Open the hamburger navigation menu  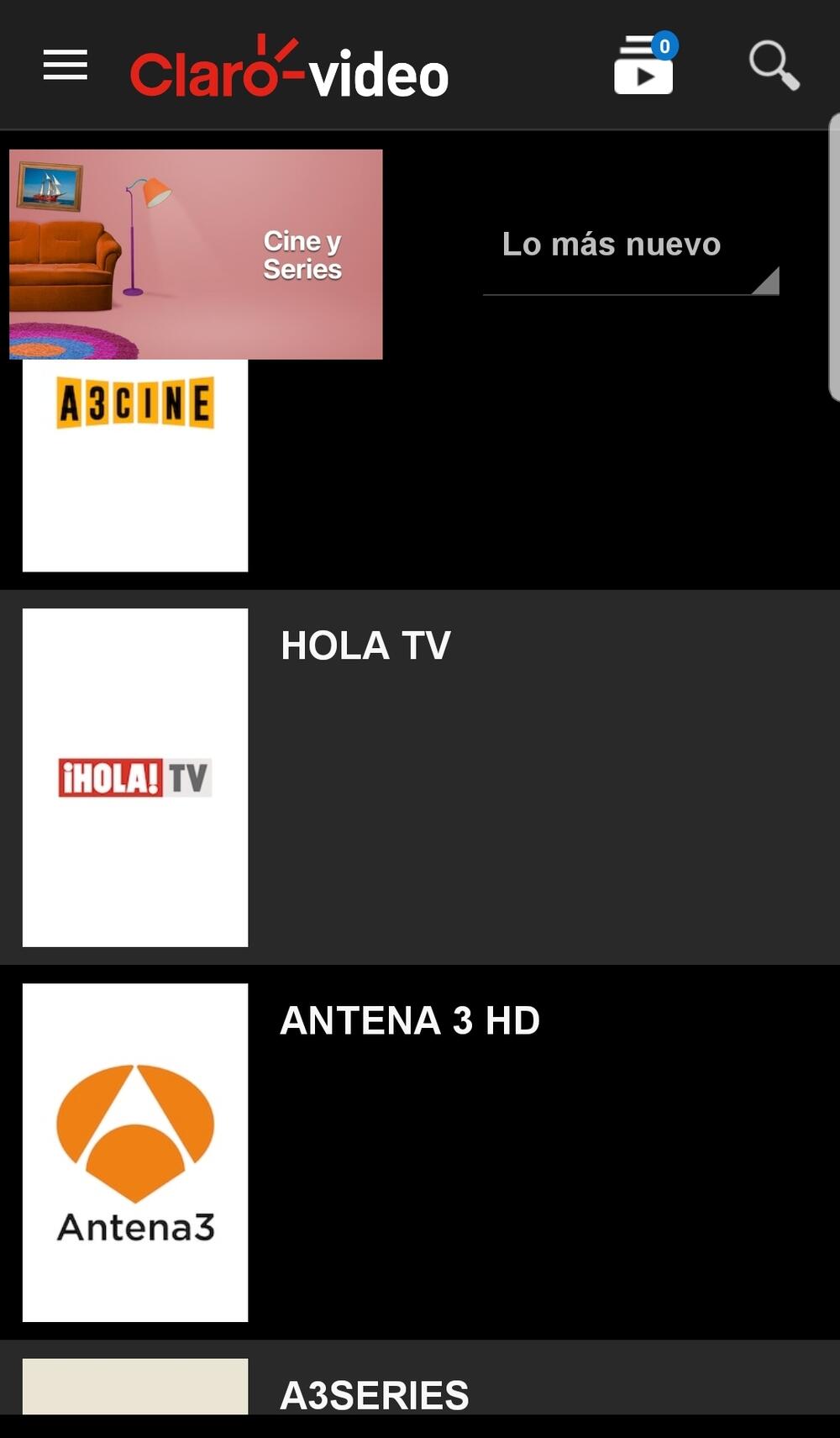pos(66,65)
